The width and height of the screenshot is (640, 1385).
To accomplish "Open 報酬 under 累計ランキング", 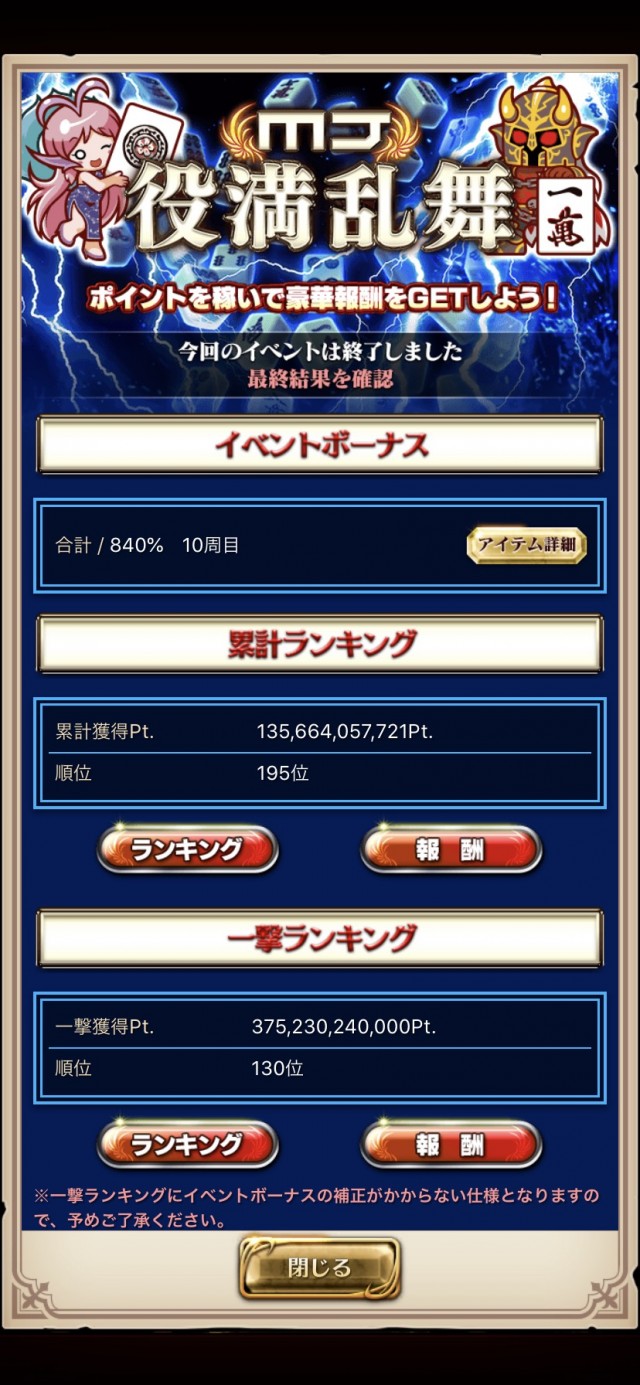I will coord(451,850).
